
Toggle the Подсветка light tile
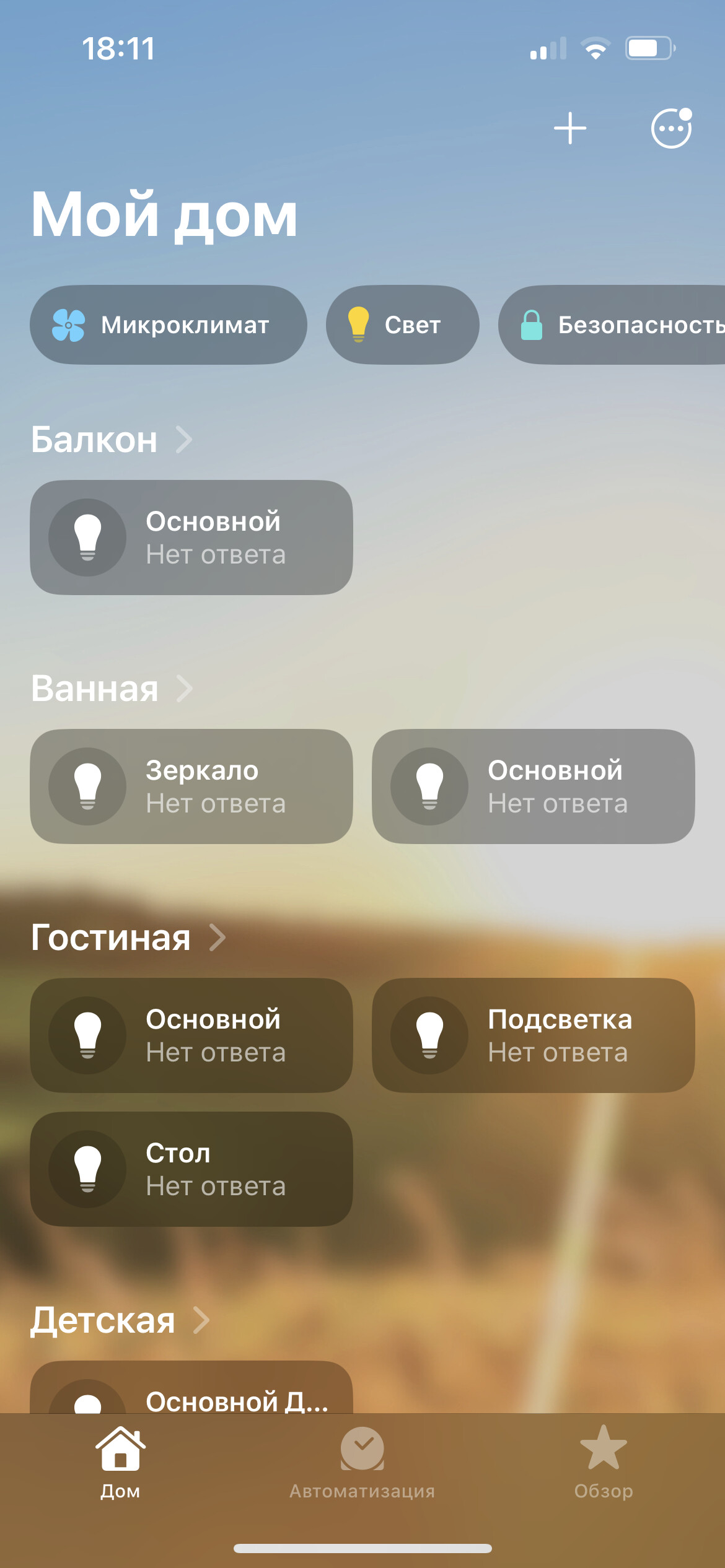534,1035
